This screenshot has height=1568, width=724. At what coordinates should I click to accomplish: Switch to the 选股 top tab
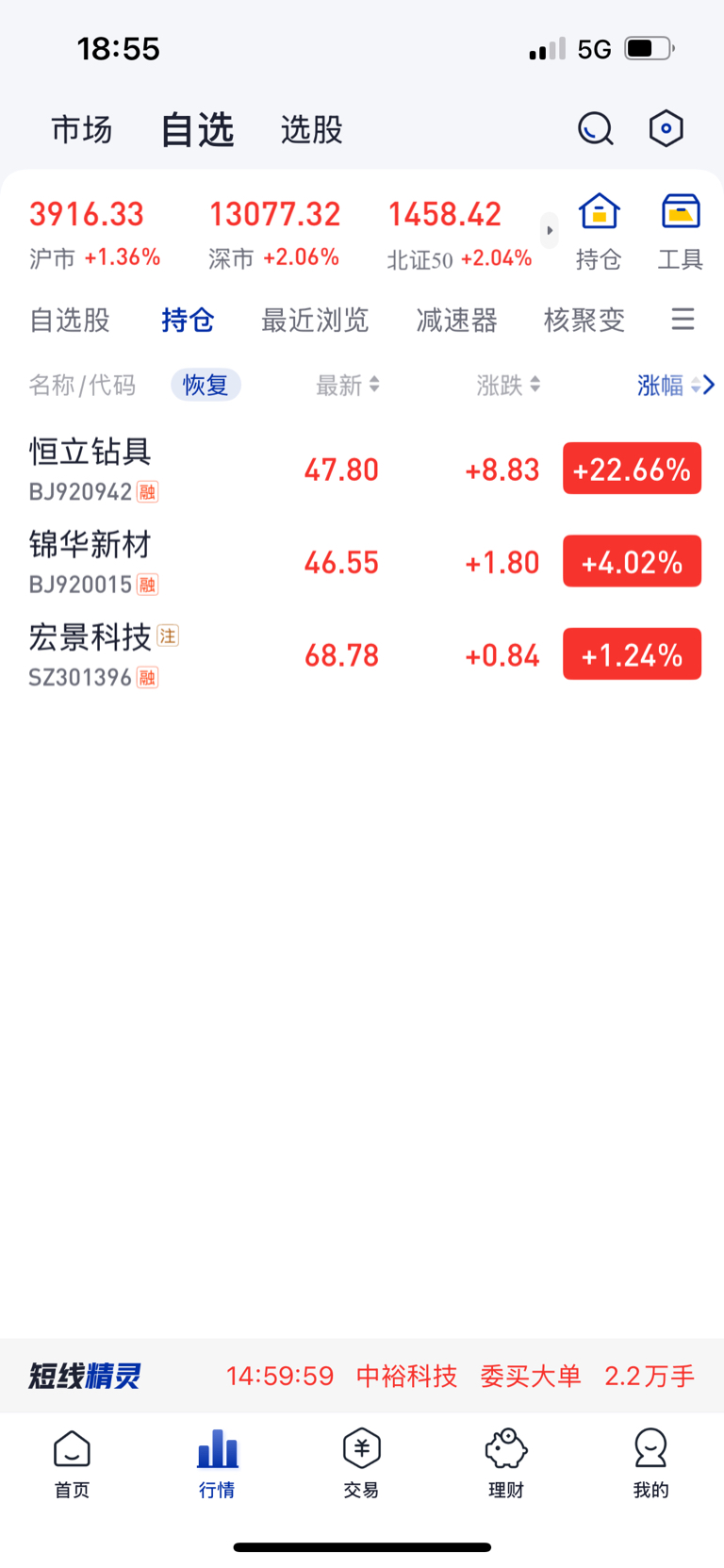(311, 129)
